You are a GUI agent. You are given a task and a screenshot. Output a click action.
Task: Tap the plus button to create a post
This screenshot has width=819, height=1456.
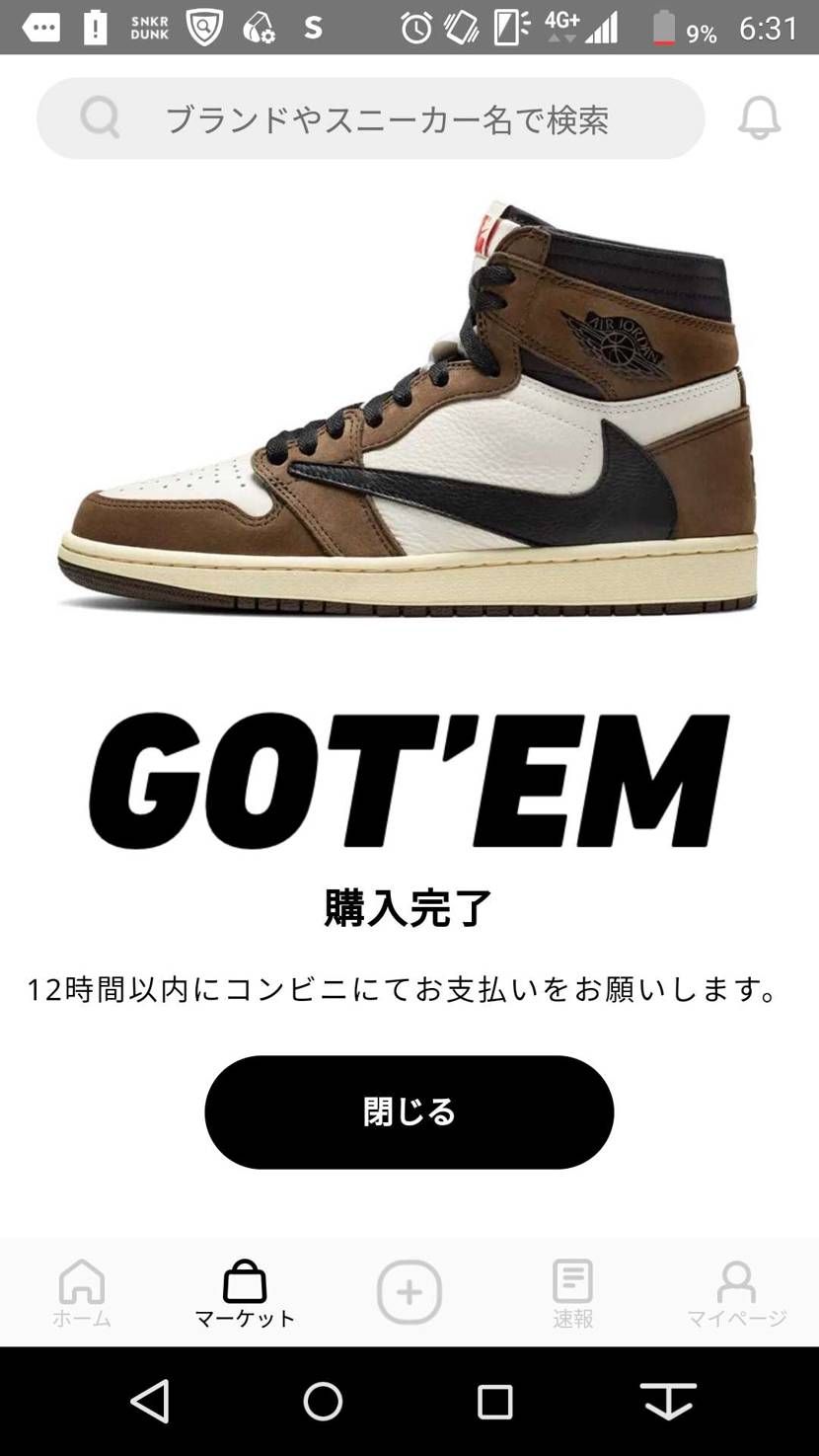point(409,1291)
